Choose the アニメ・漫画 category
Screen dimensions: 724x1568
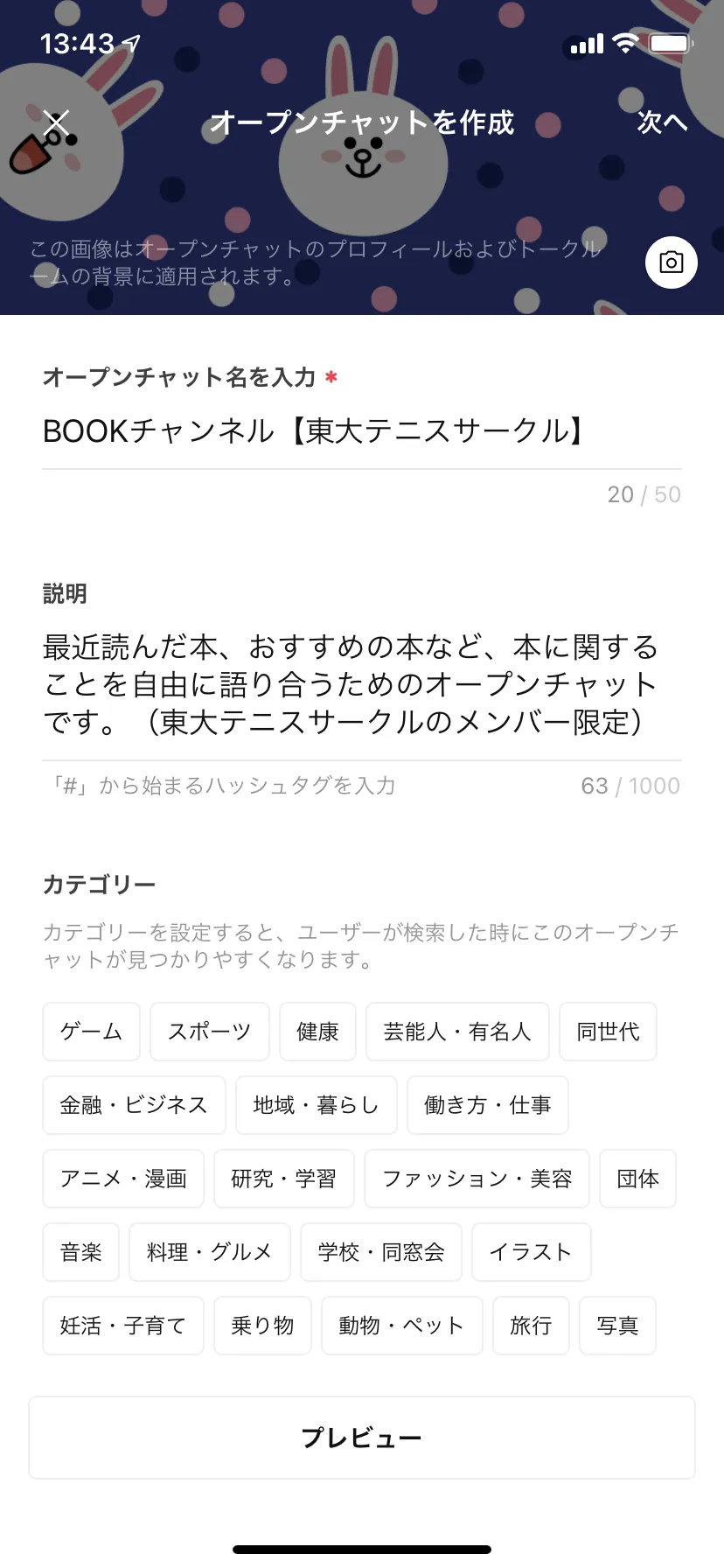pos(123,1179)
